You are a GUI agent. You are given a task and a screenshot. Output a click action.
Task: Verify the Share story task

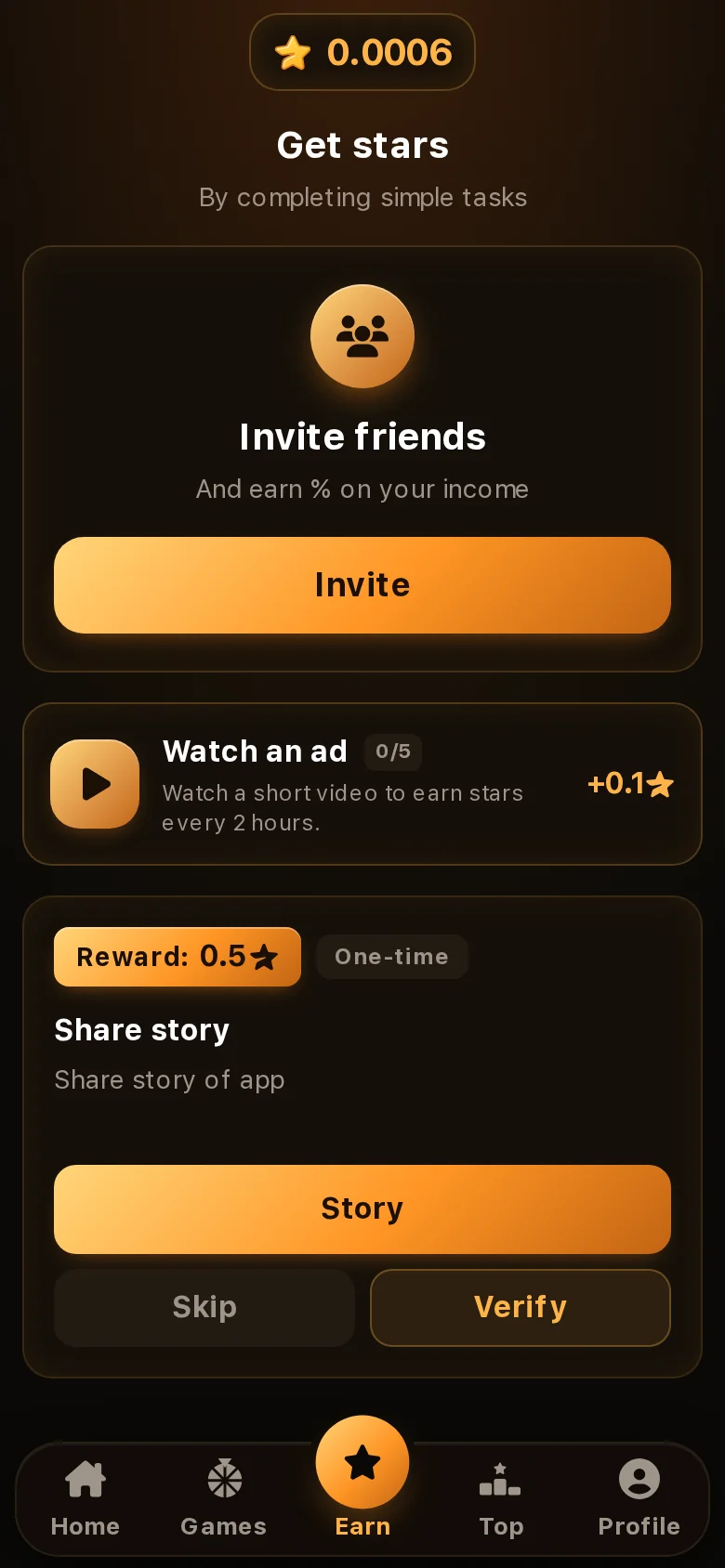pyautogui.click(x=521, y=1307)
